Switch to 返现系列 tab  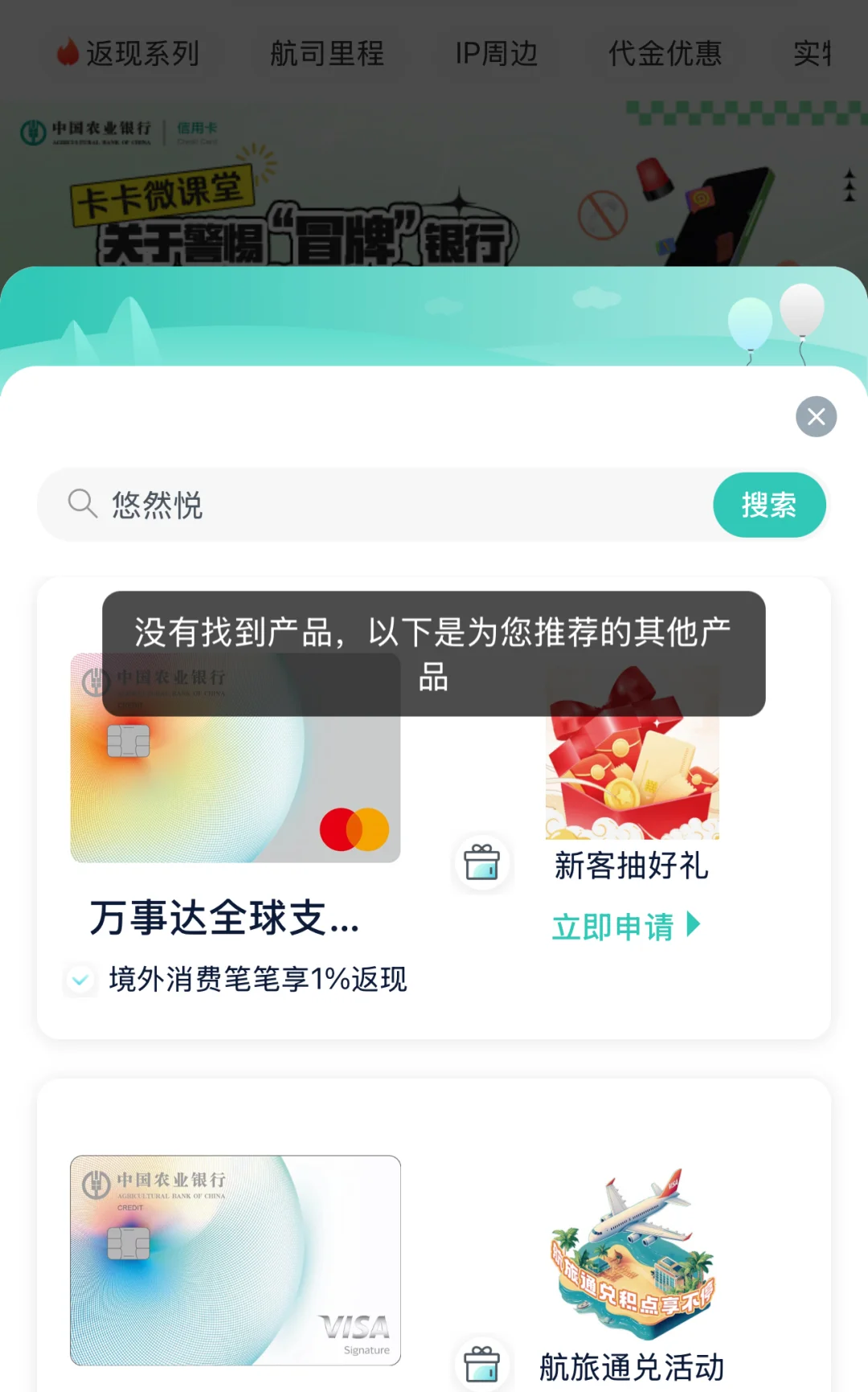point(129,54)
